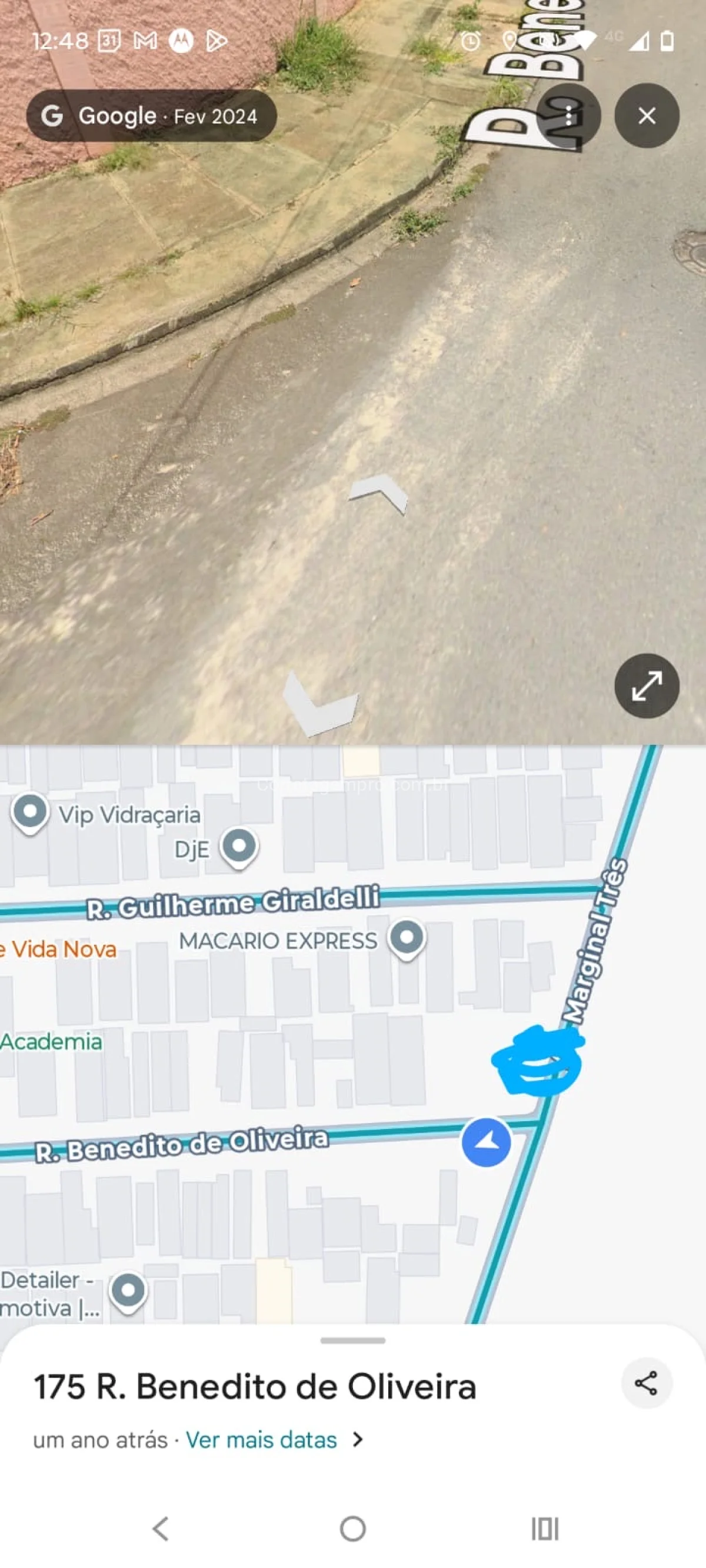Select the Vip Vidraçaria map pin
The image size is (706, 1568).
(31, 812)
